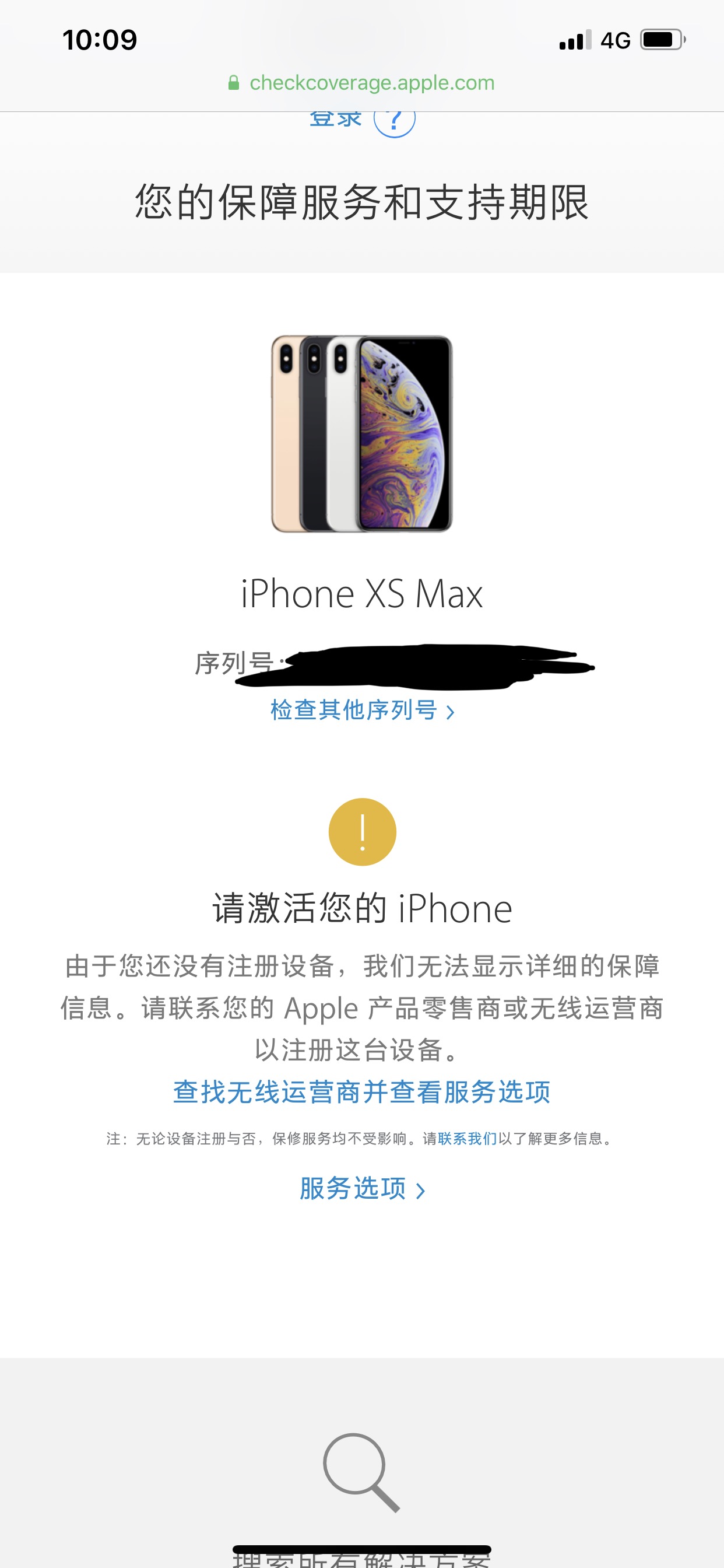Open 服务选项 link
724x1568 pixels.
[x=361, y=1188]
